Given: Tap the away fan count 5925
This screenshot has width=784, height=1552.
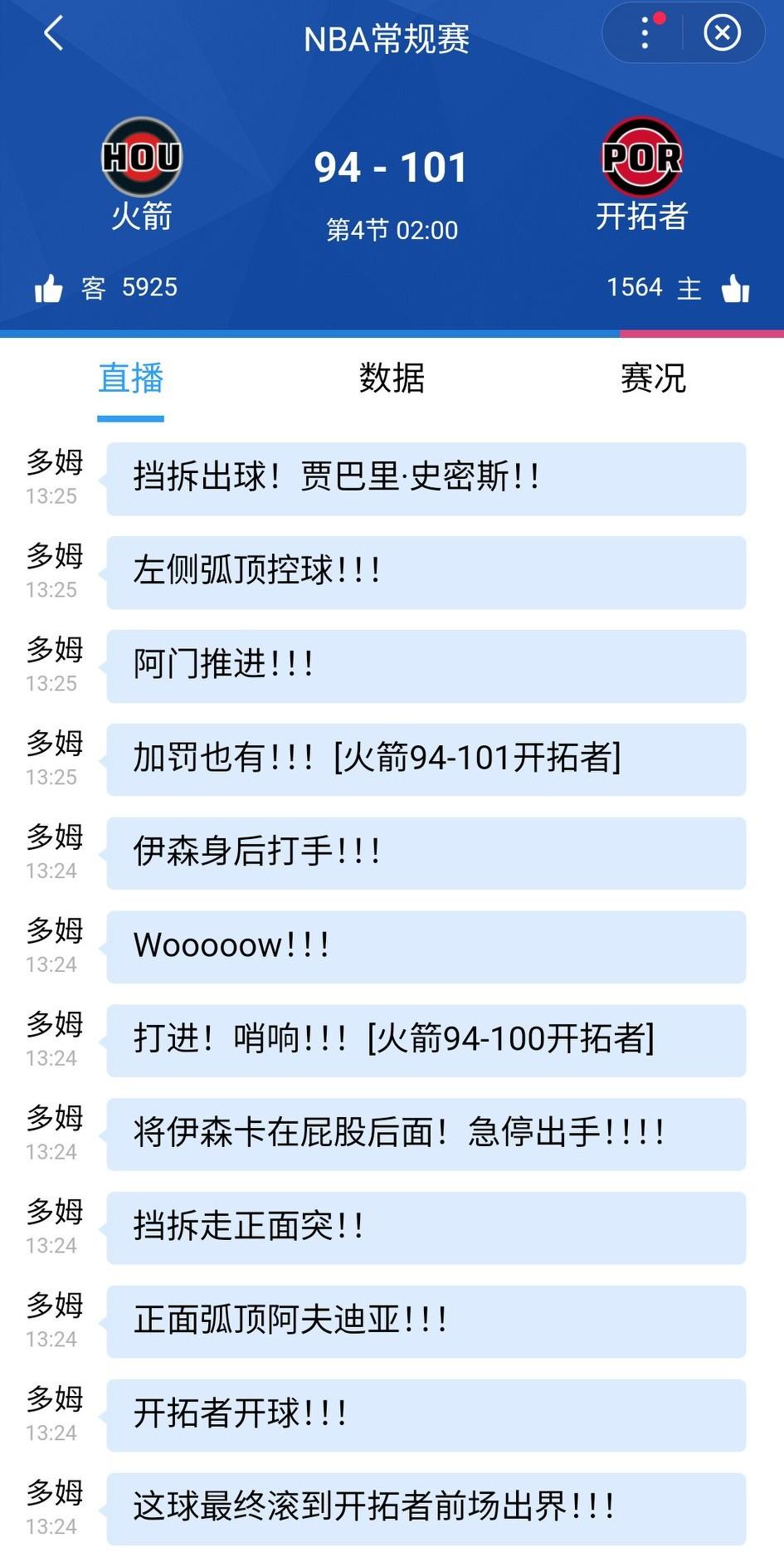Looking at the screenshot, I should (x=149, y=287).
